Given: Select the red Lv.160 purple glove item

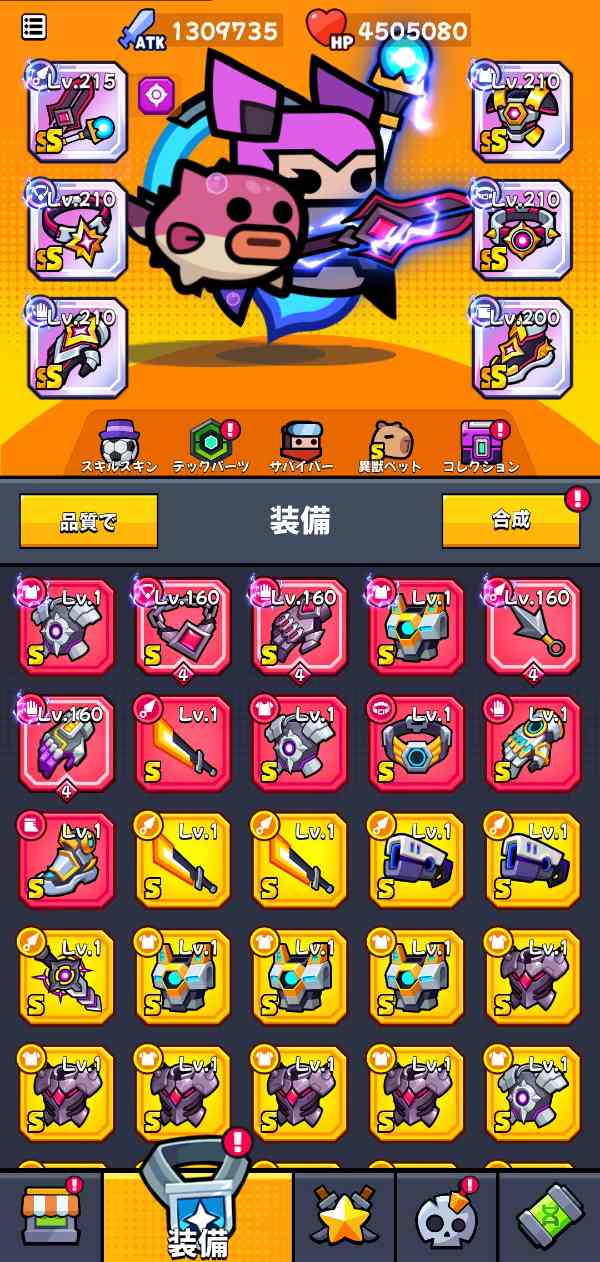Looking at the screenshot, I should [67, 744].
